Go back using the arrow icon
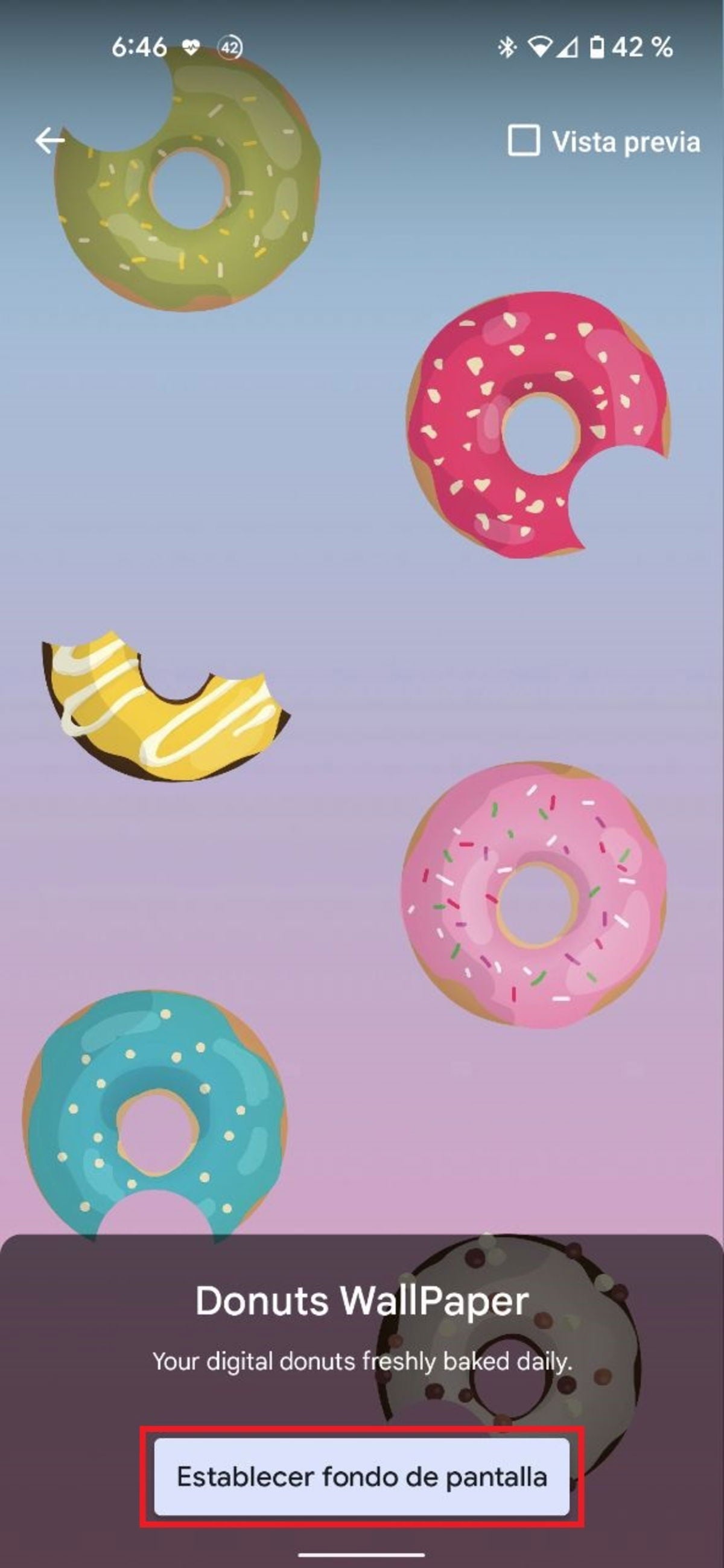Viewport: 724px width, 1568px height. (49, 141)
